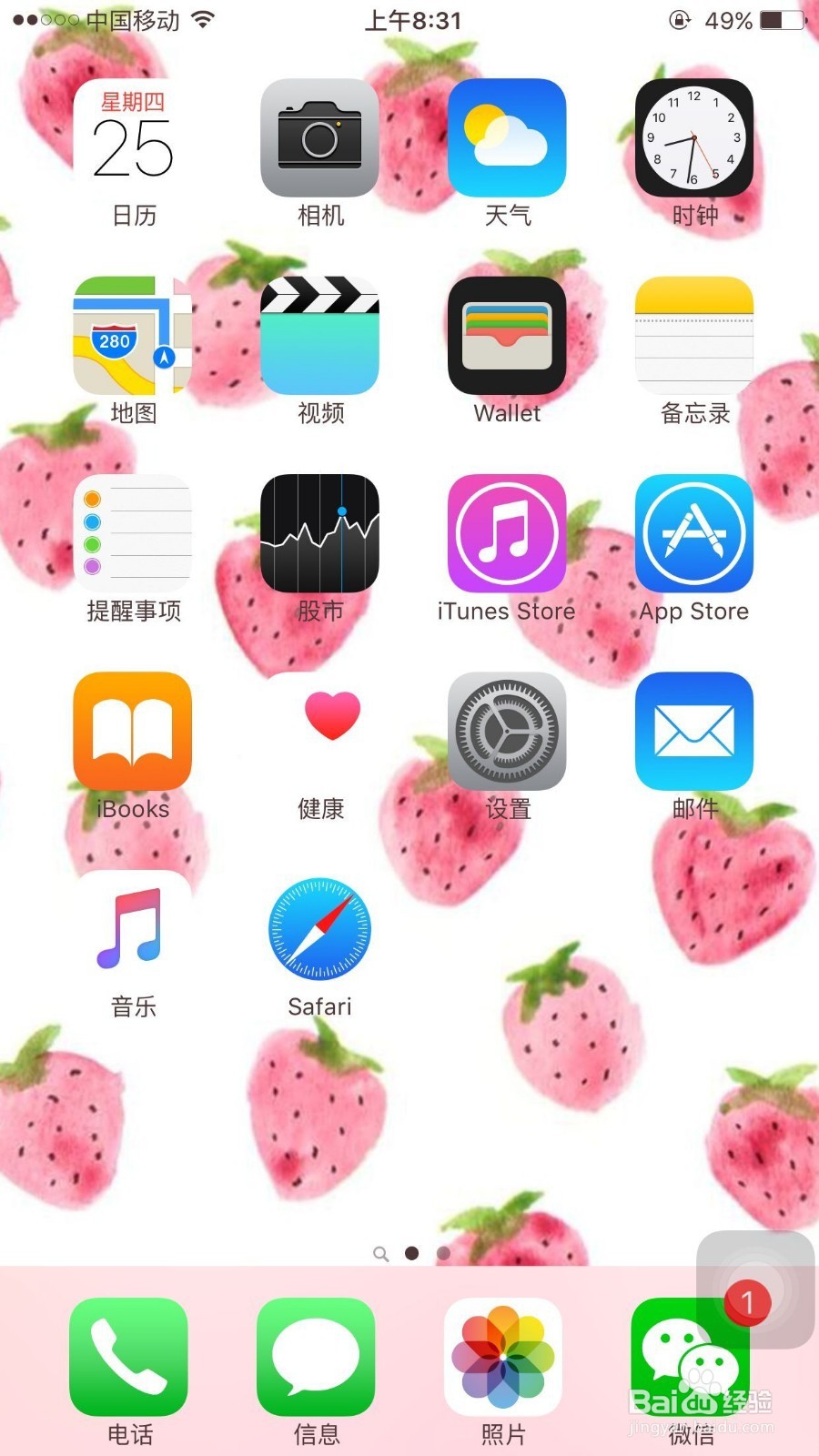
Task: Open the Health (健康) app
Action: click(x=318, y=730)
